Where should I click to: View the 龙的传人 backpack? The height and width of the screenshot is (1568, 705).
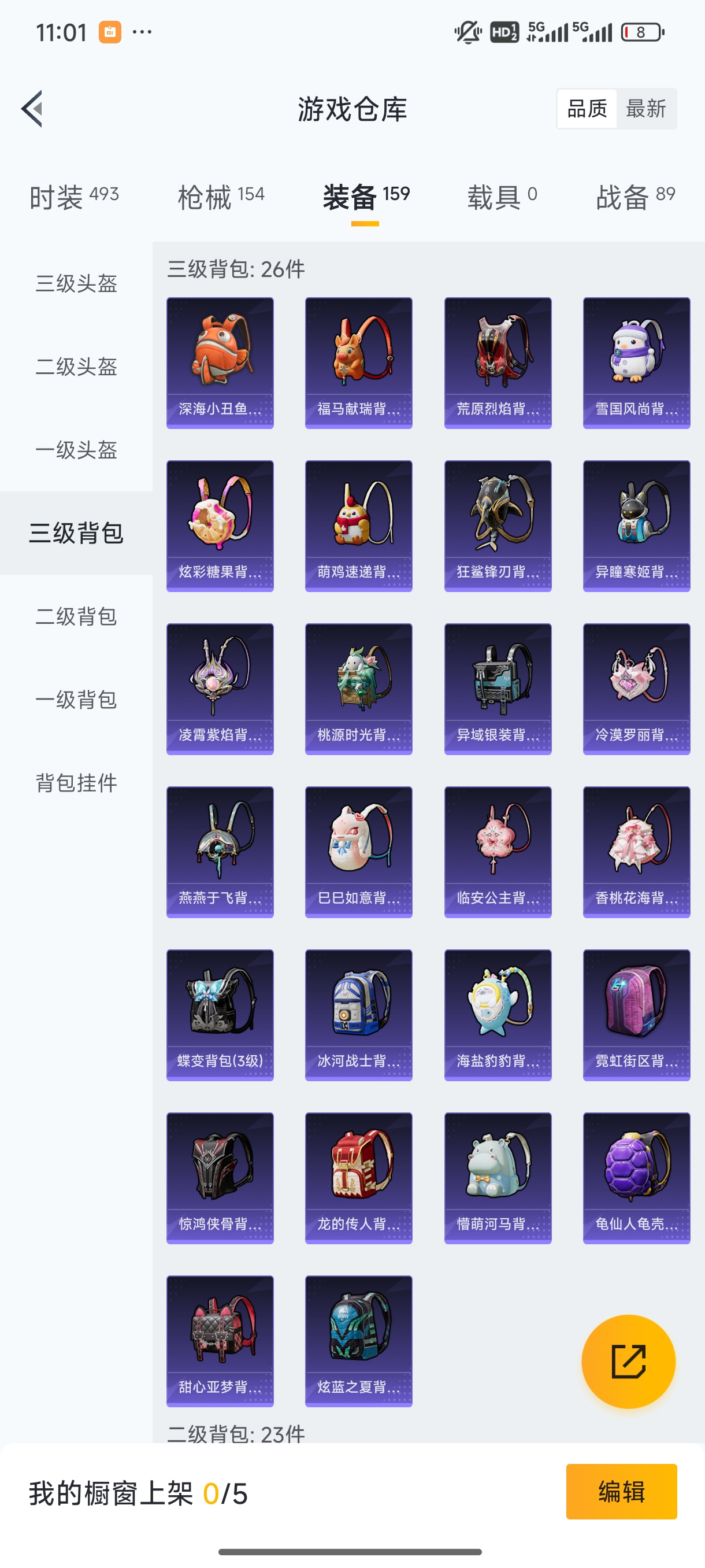358,1178
